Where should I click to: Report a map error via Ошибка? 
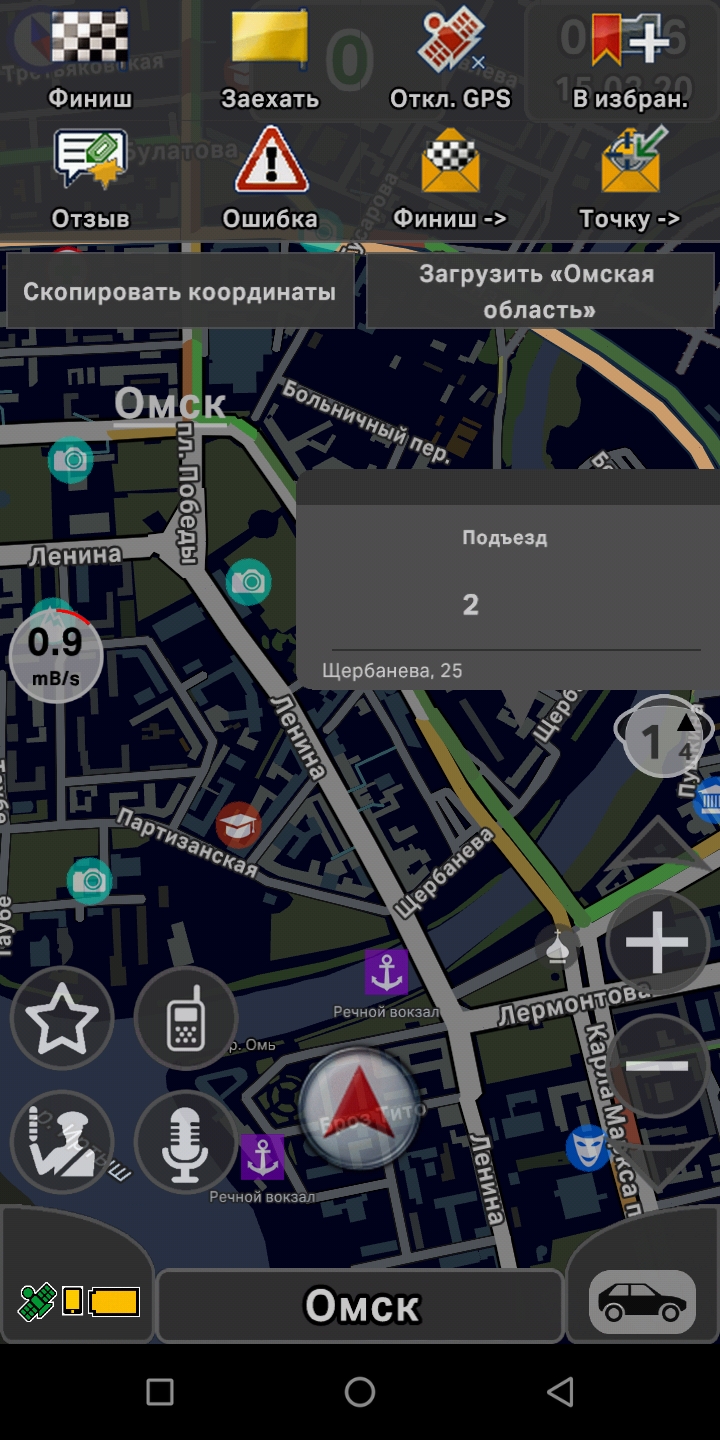(270, 180)
